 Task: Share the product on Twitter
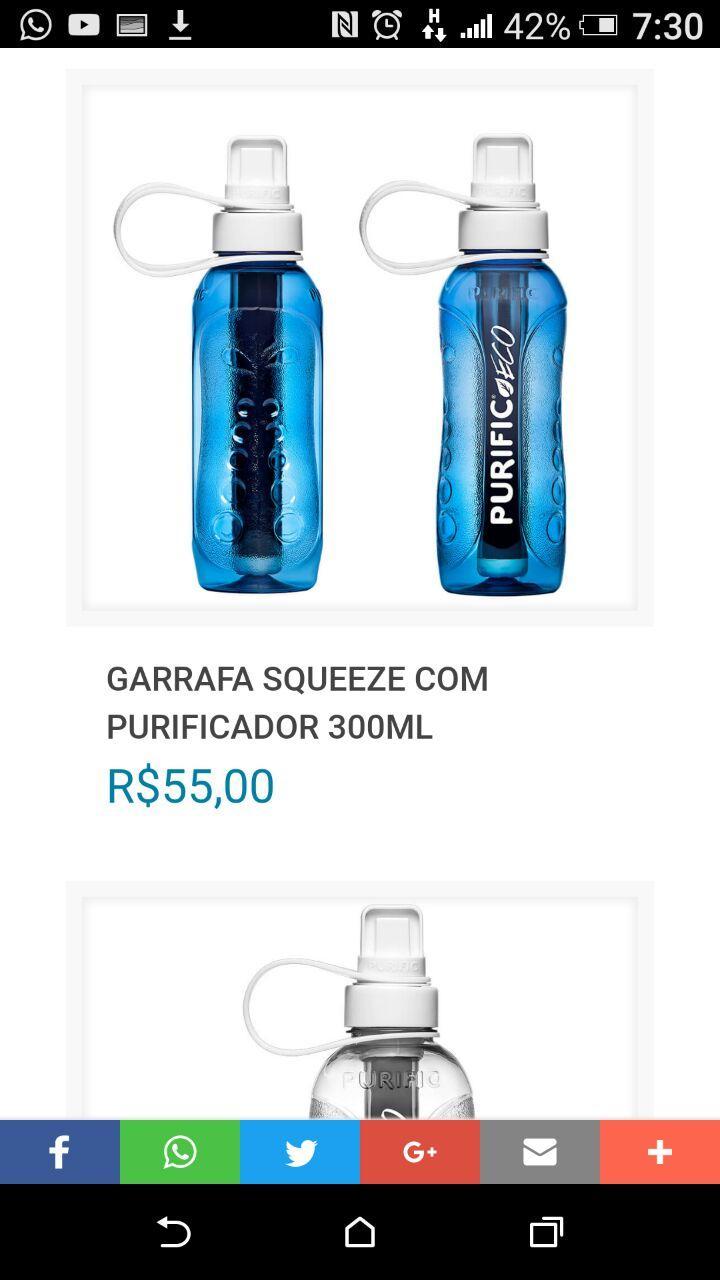click(299, 1151)
